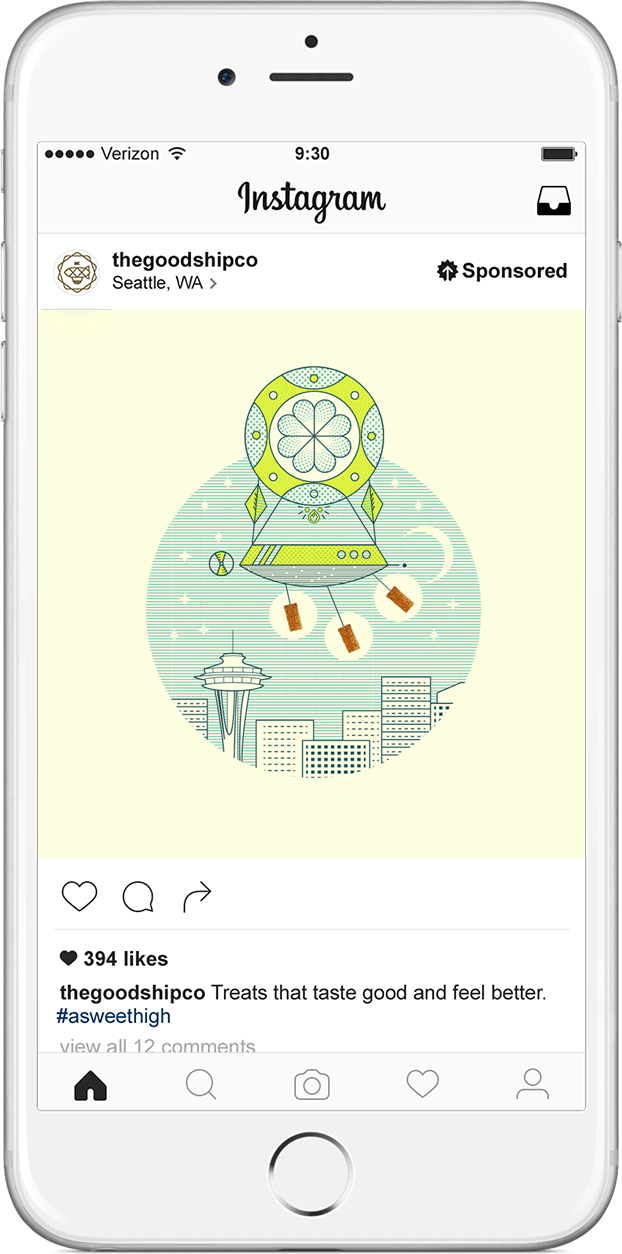The height and width of the screenshot is (1254, 622).
Task: Open the Profile tab
Action: pyautogui.click(x=533, y=1084)
